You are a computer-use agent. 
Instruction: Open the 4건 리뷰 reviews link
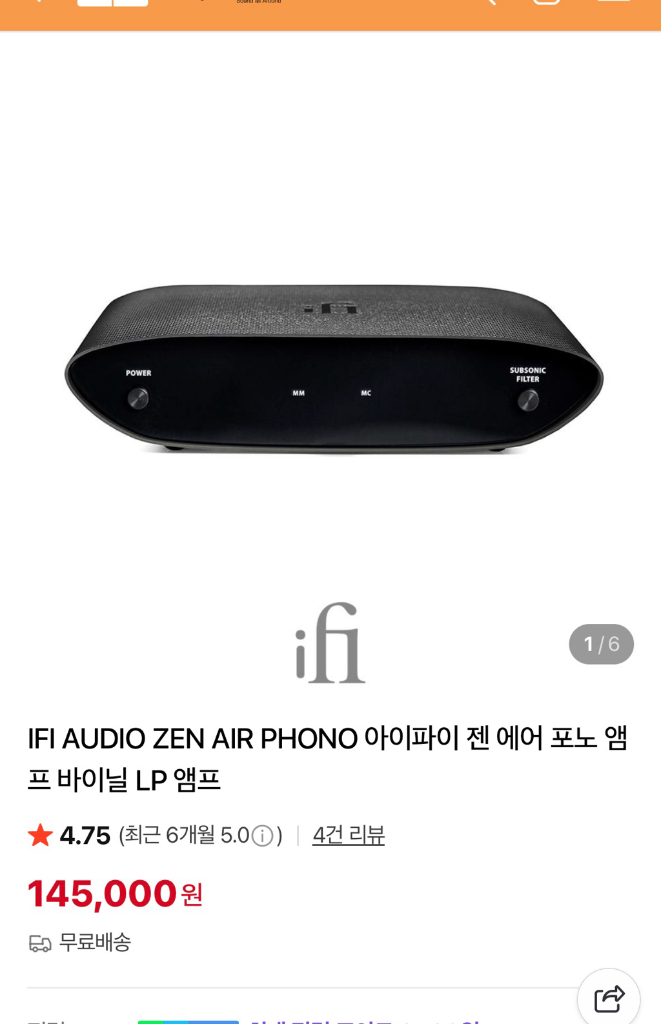[x=348, y=835]
